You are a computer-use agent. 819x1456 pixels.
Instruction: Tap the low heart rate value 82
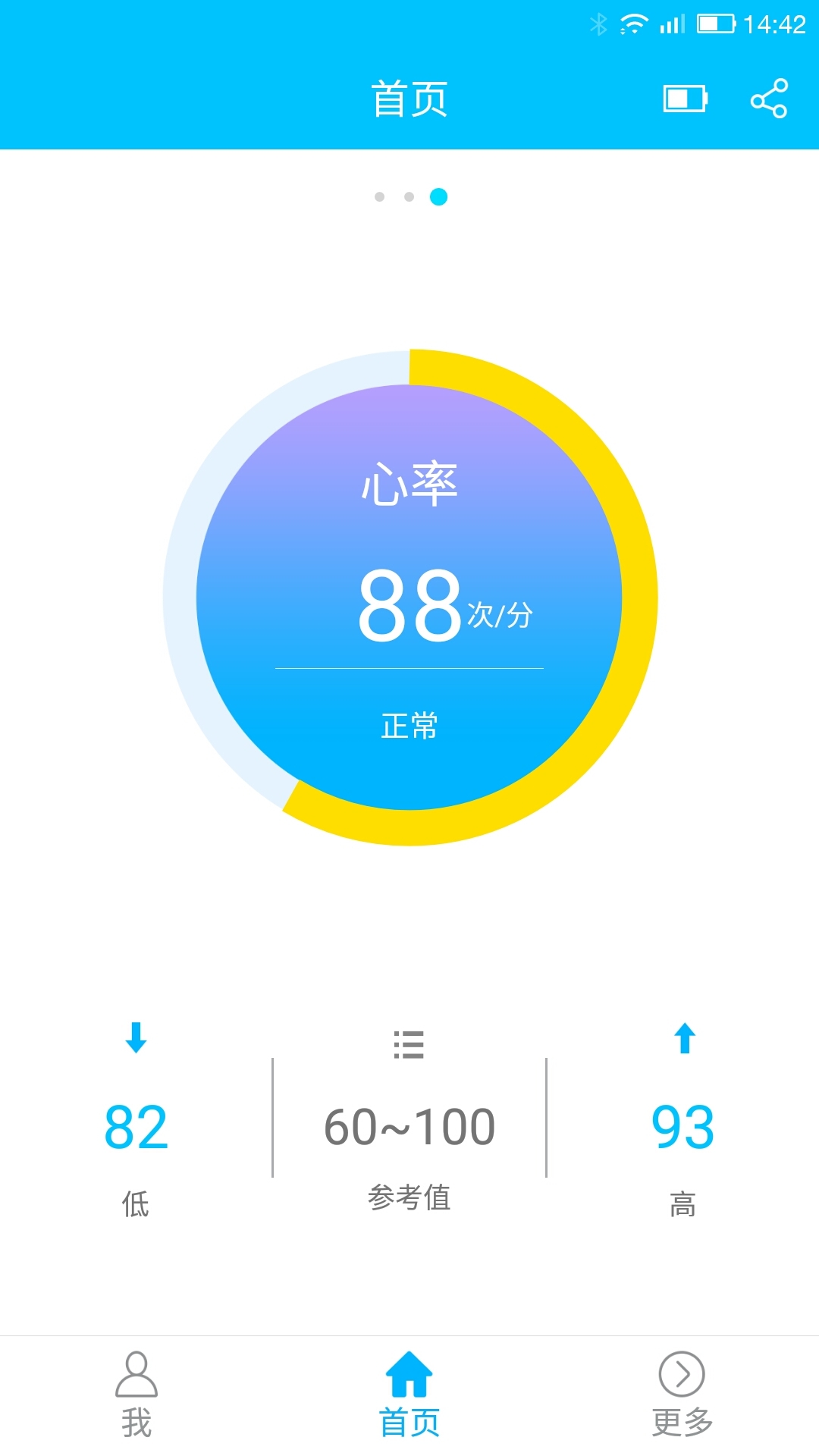[x=136, y=1125]
